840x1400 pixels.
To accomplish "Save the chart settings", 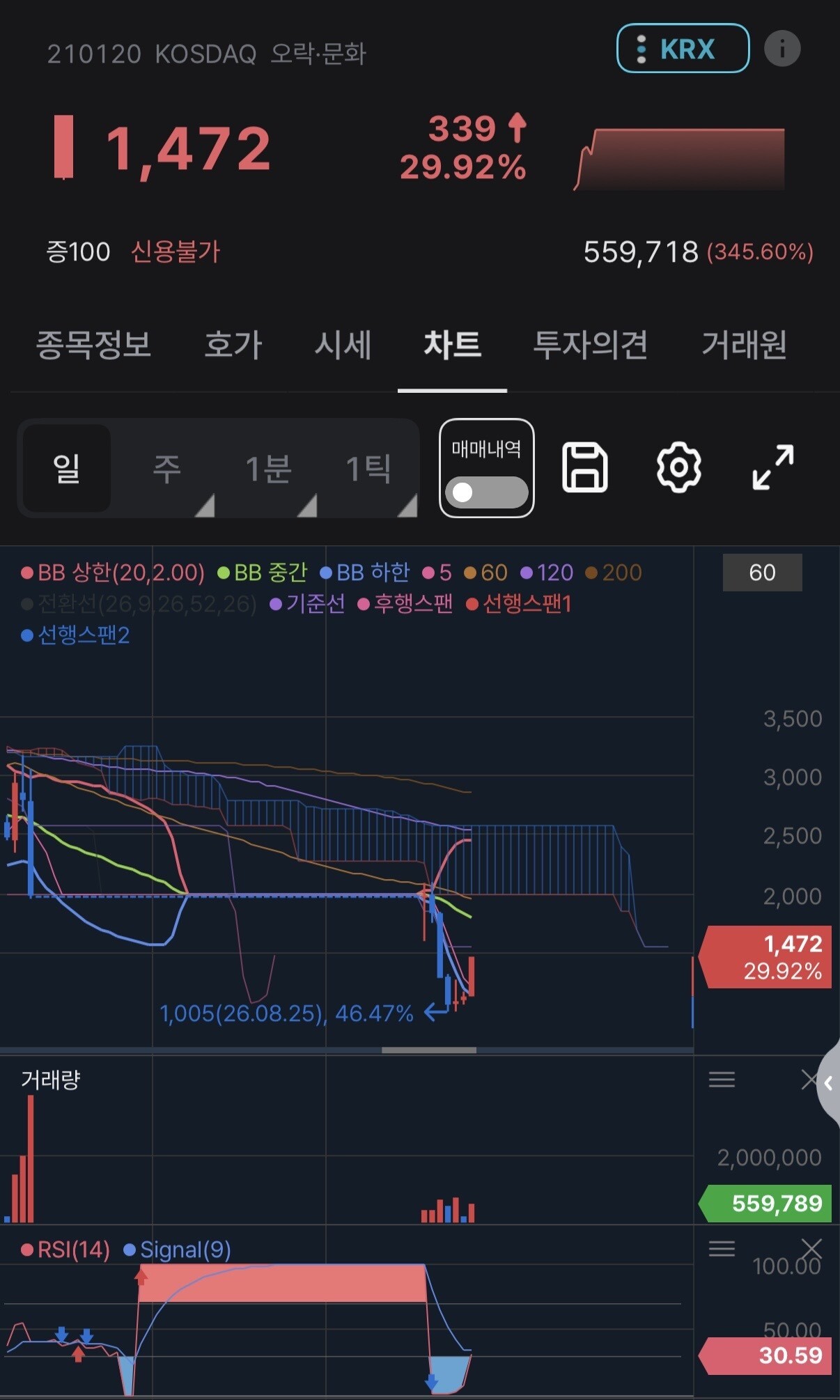I will coord(584,467).
